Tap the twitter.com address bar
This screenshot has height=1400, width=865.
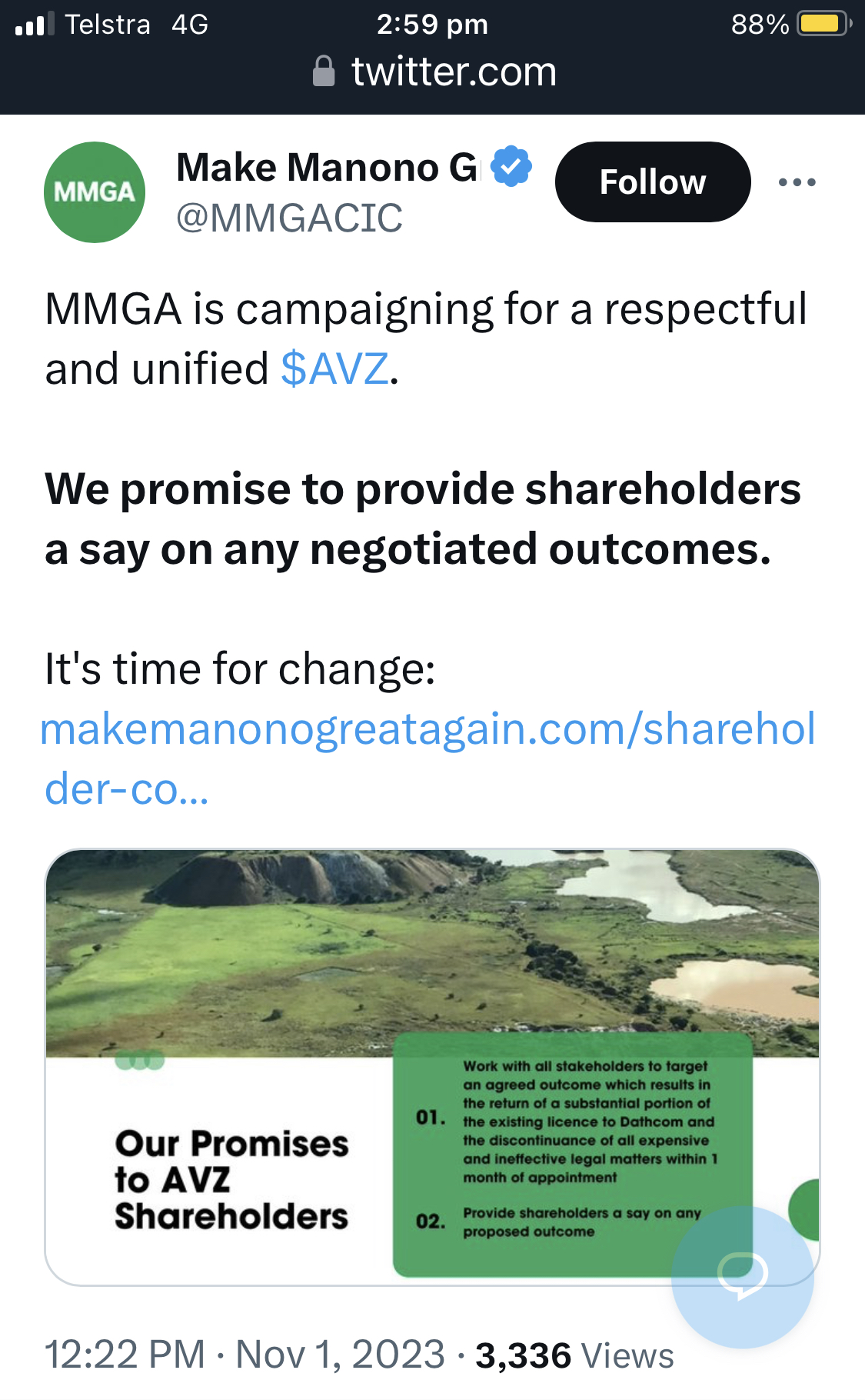tap(434, 72)
